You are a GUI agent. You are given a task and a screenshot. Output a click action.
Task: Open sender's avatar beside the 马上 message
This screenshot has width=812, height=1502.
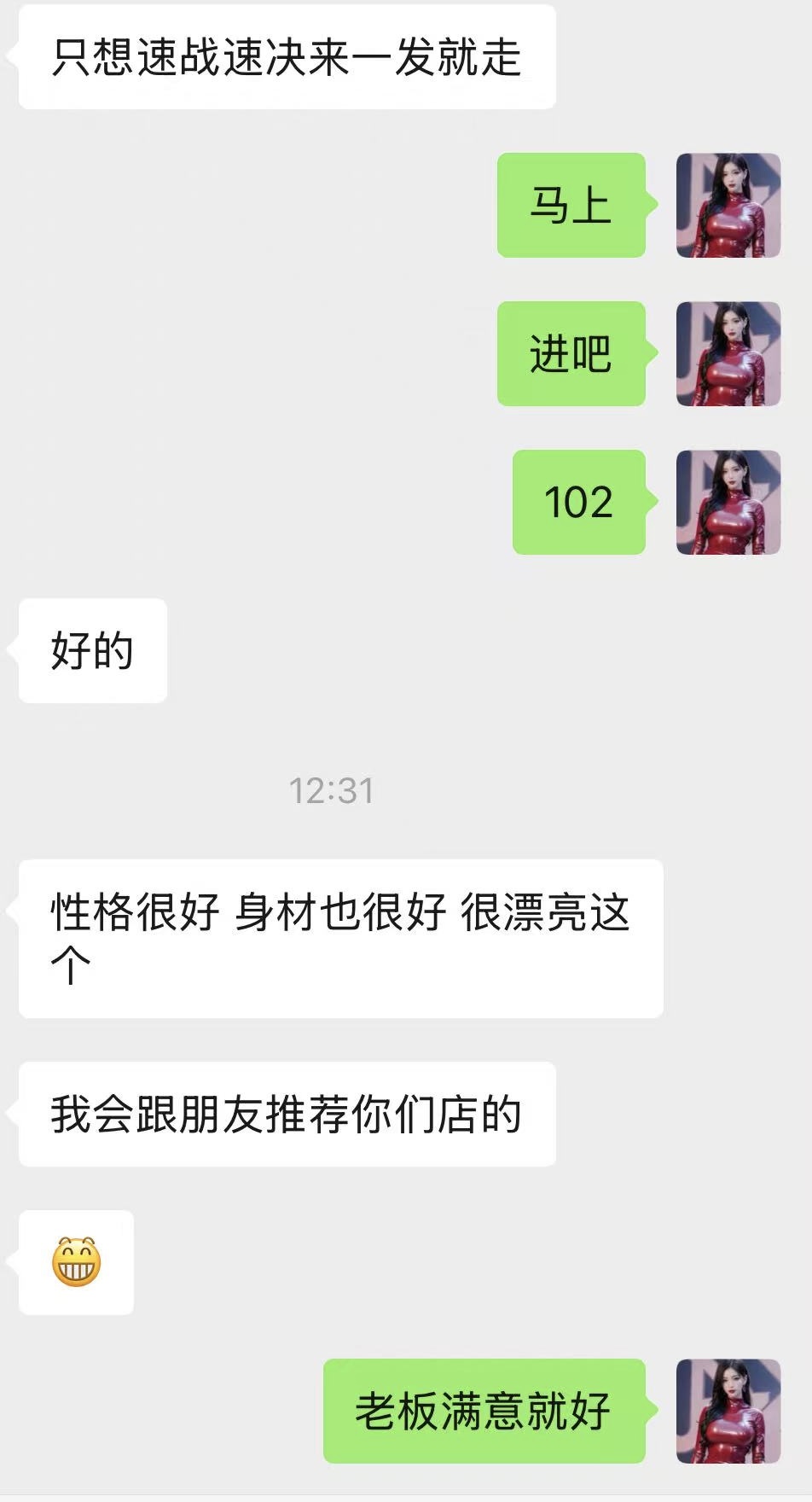pos(728,205)
